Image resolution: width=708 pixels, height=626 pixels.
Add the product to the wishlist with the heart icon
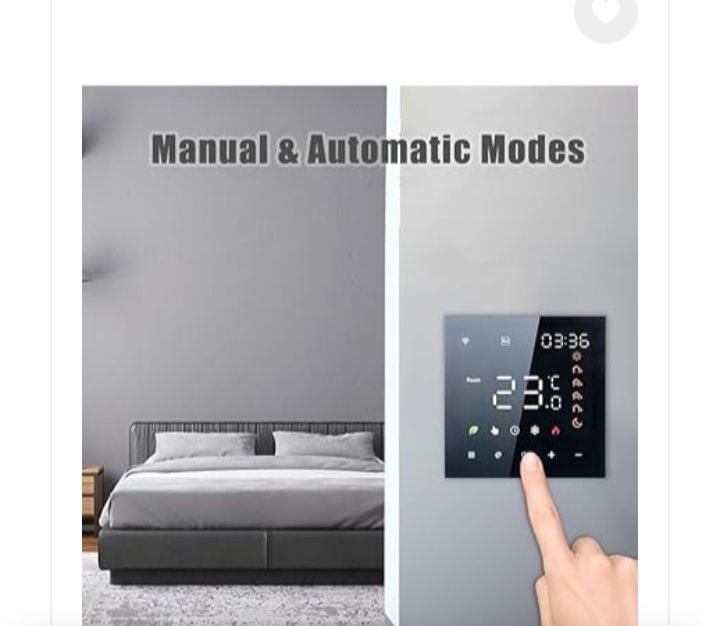[605, 12]
